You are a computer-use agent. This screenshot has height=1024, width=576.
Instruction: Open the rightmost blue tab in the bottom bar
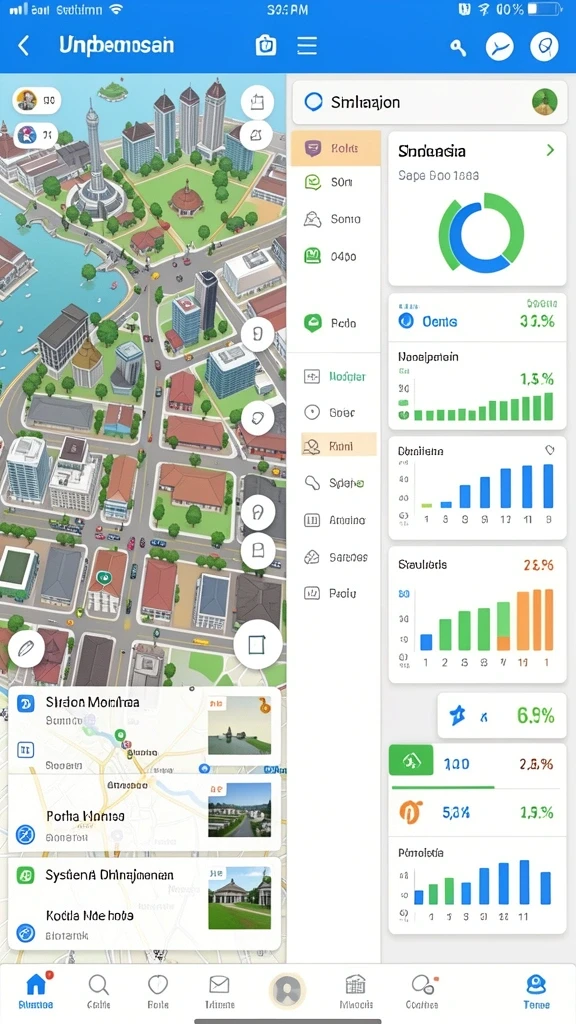click(x=536, y=990)
